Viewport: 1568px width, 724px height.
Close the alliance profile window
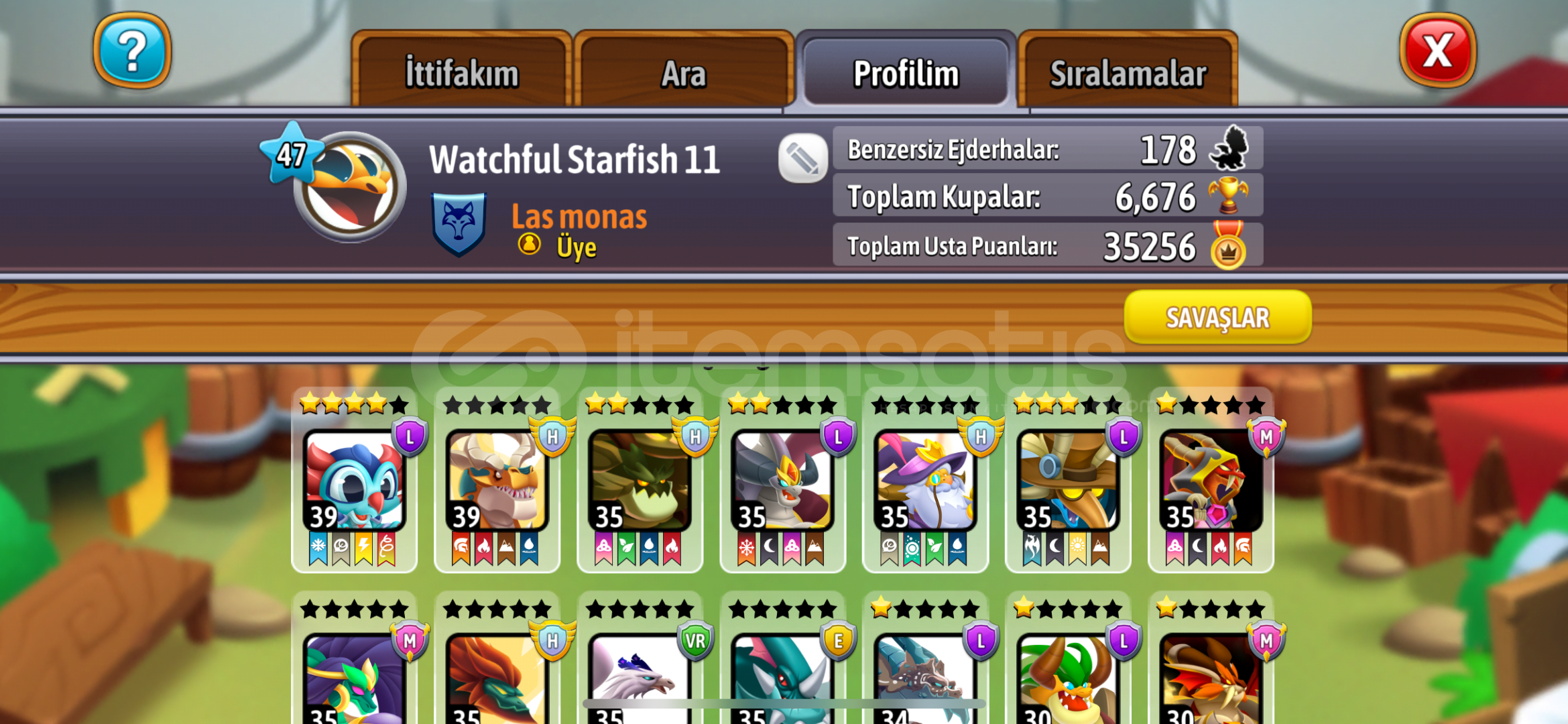(1437, 51)
